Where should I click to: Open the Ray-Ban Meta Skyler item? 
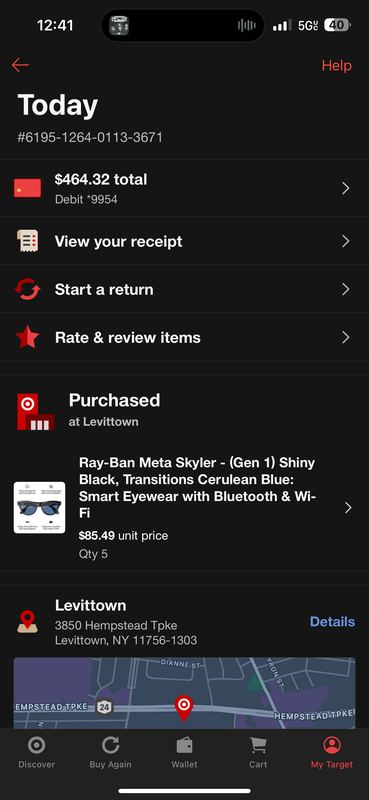[184, 508]
